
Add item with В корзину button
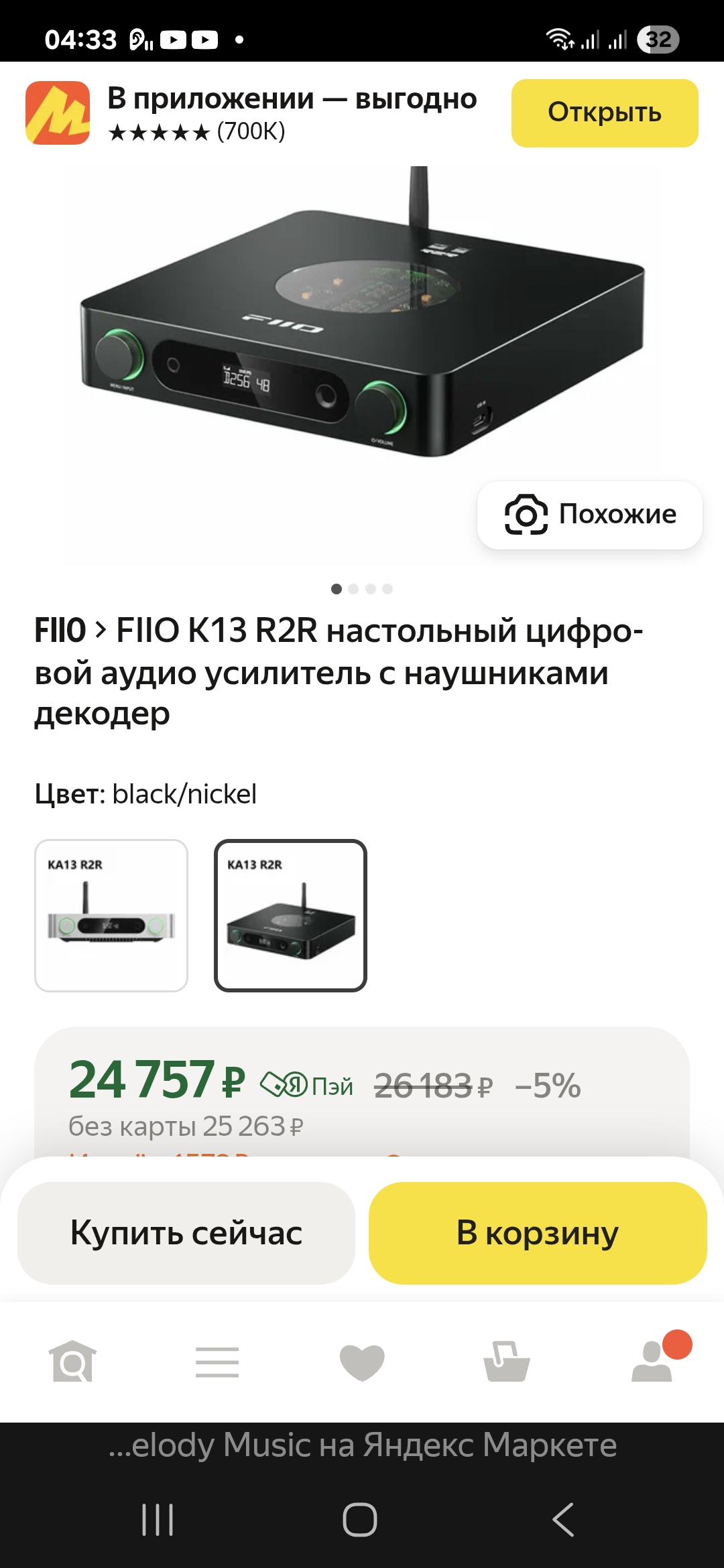coord(538,1233)
